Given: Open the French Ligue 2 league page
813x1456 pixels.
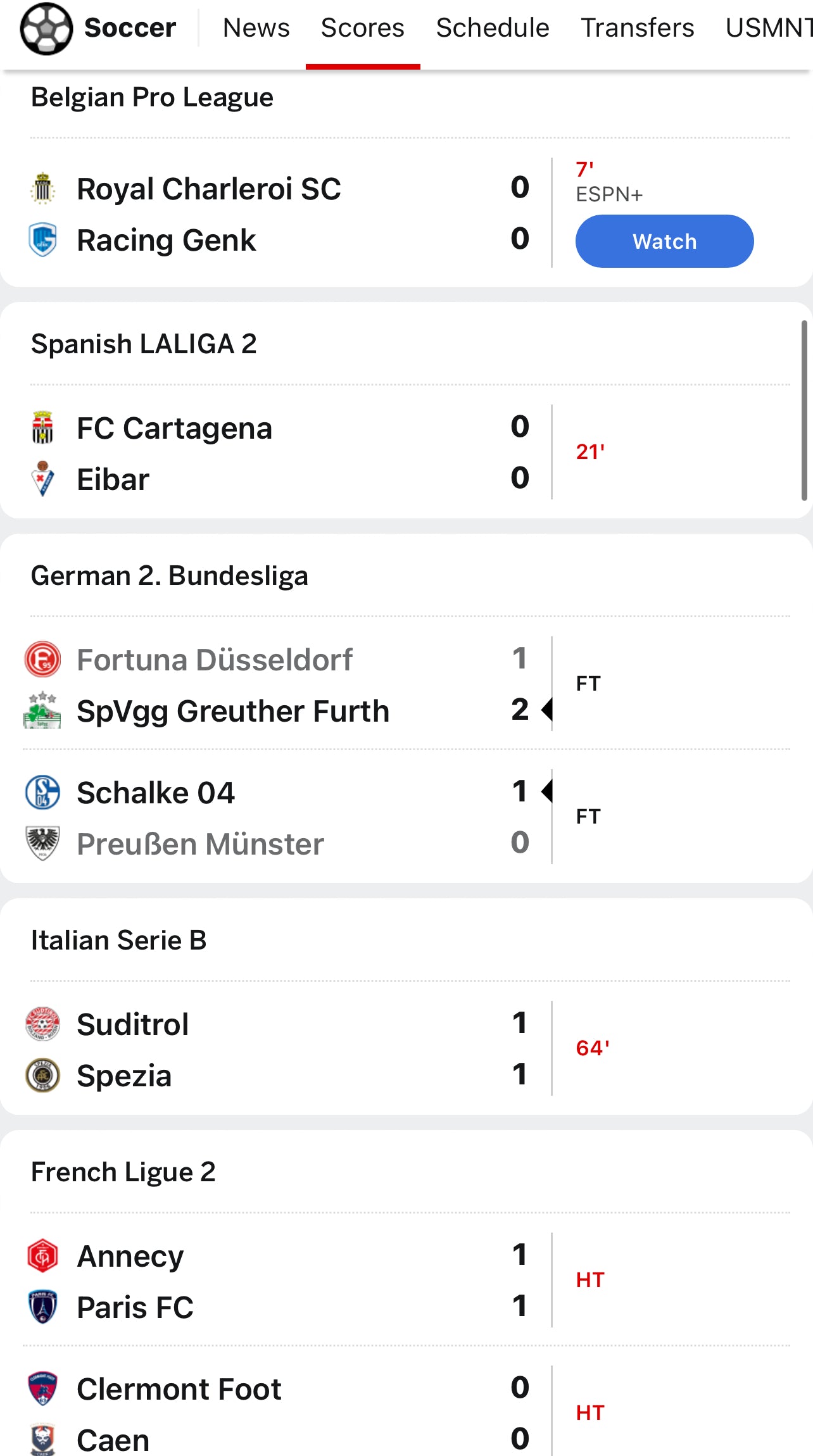Looking at the screenshot, I should coord(123,1172).
